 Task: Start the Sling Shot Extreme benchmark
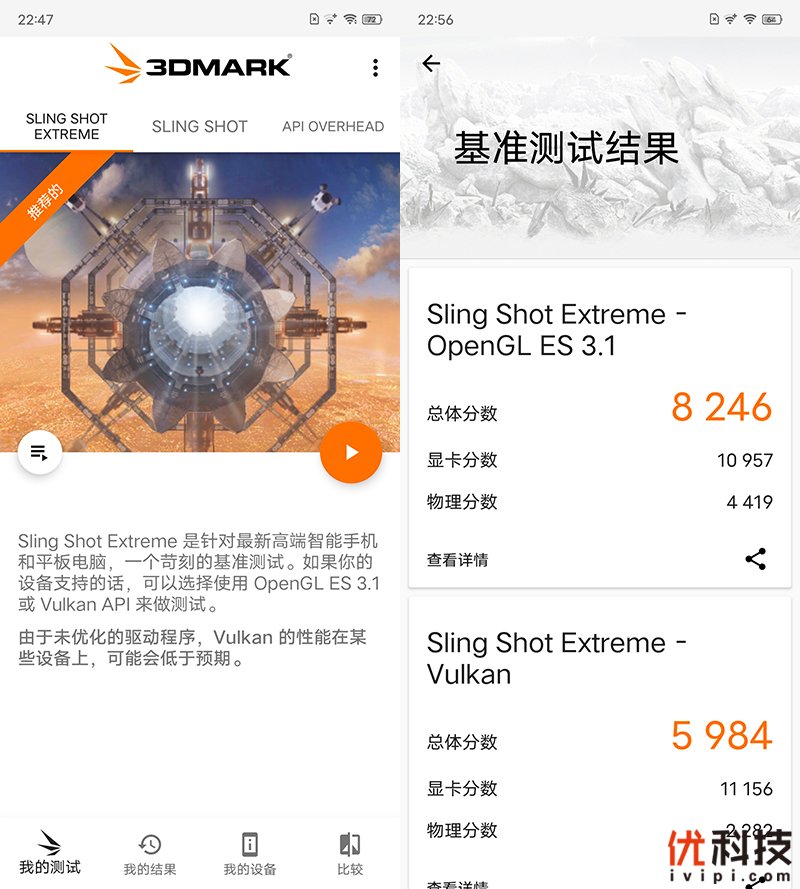coord(351,453)
